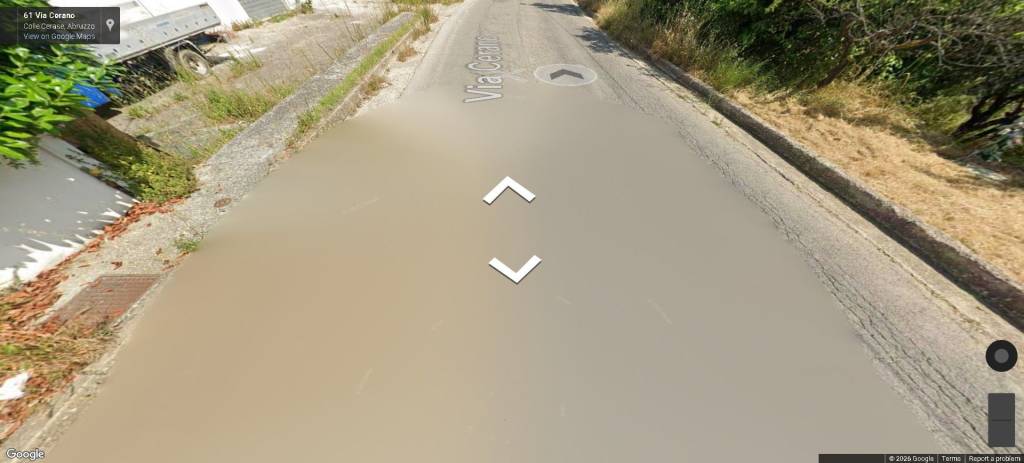Open View on Google Maps link
Viewport: 1024px width, 463px height.
click(60, 36)
